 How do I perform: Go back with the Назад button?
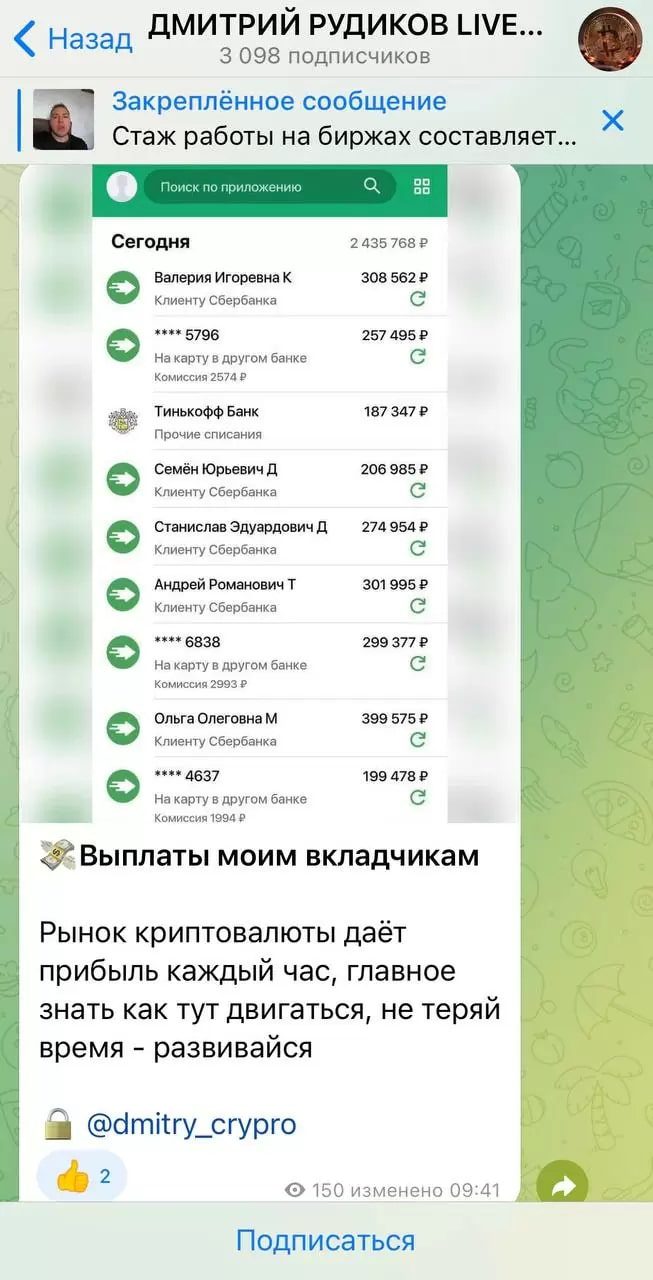tap(74, 39)
